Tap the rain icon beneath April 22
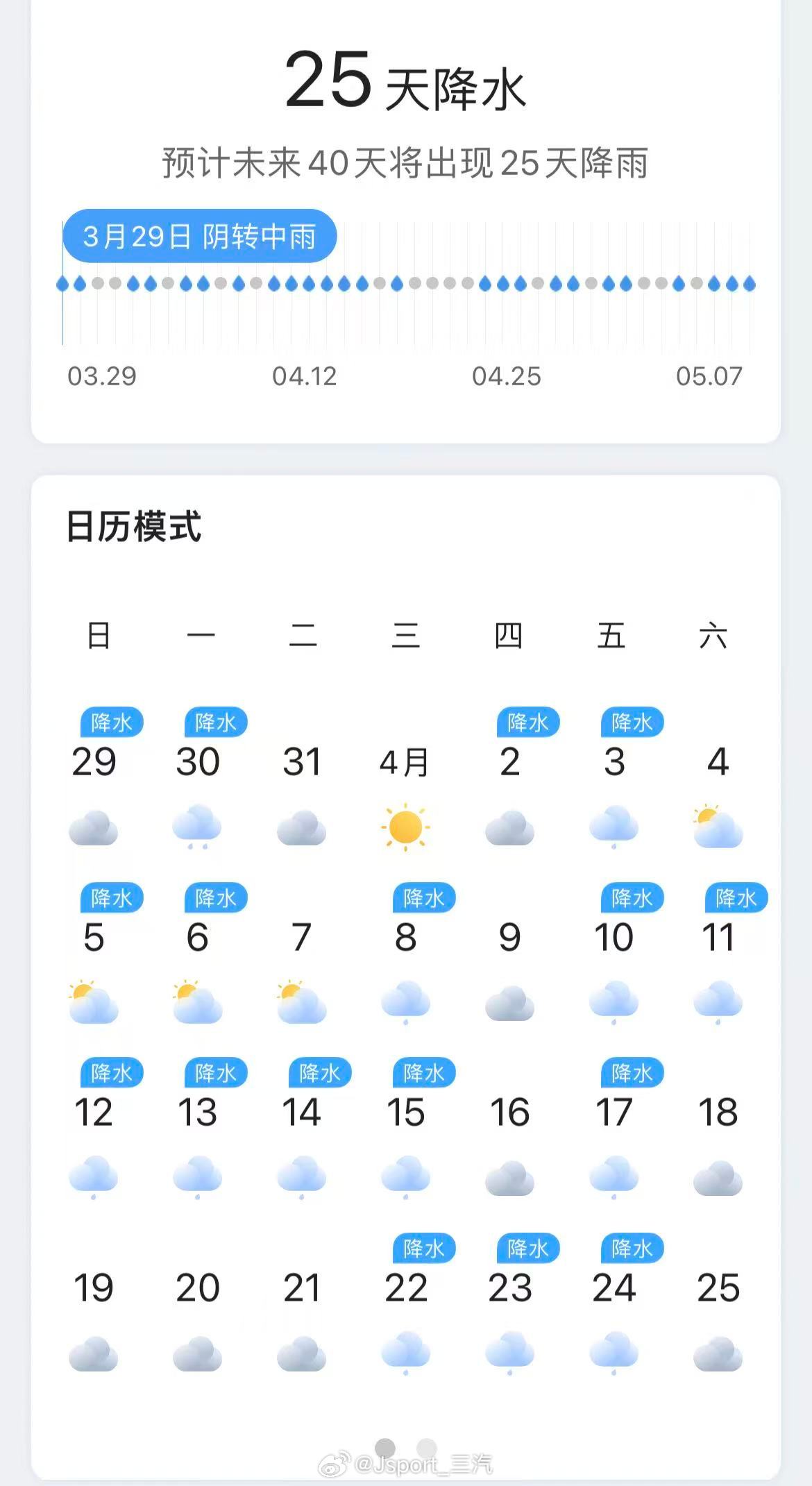The width and height of the screenshot is (812, 1486). click(407, 1350)
